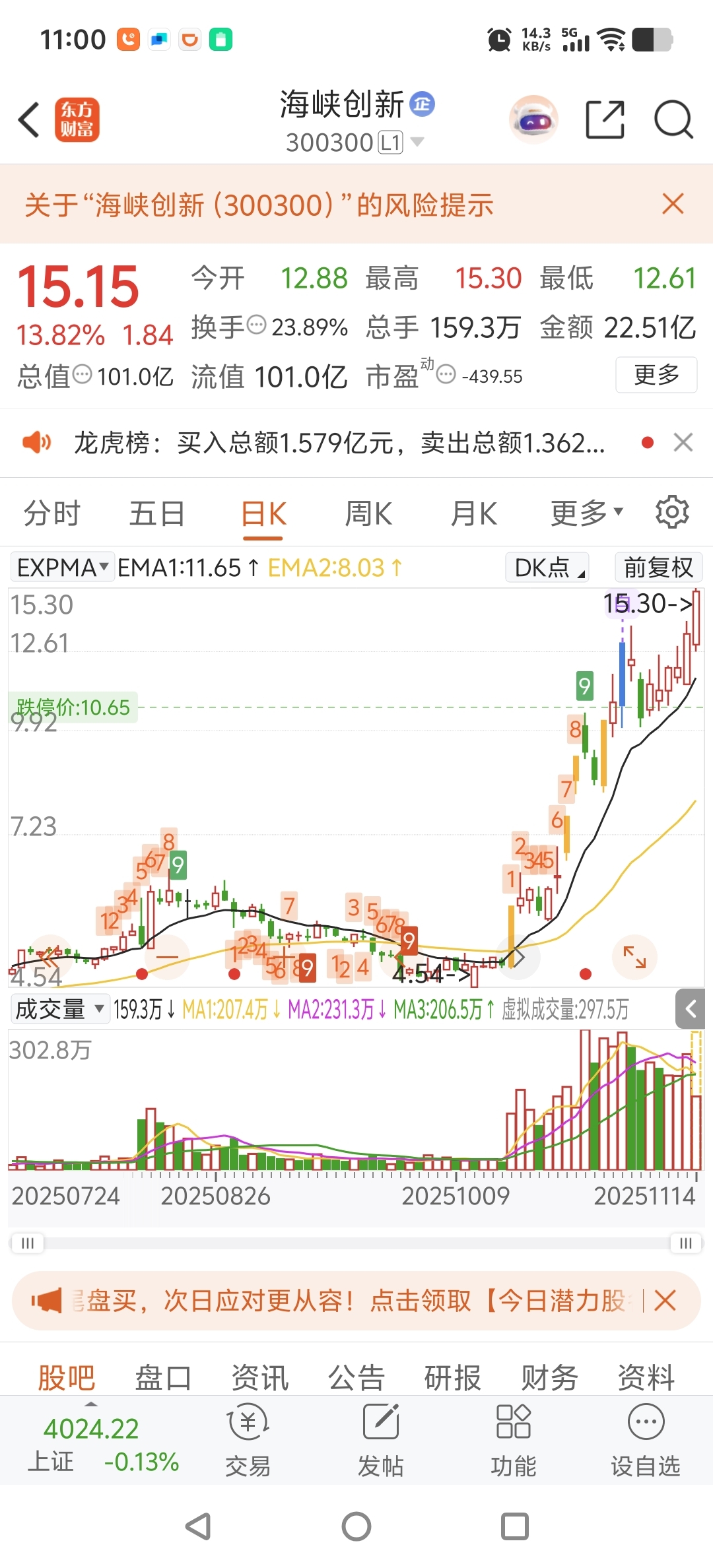
Task: Open the robot assistant icon
Action: [x=533, y=120]
